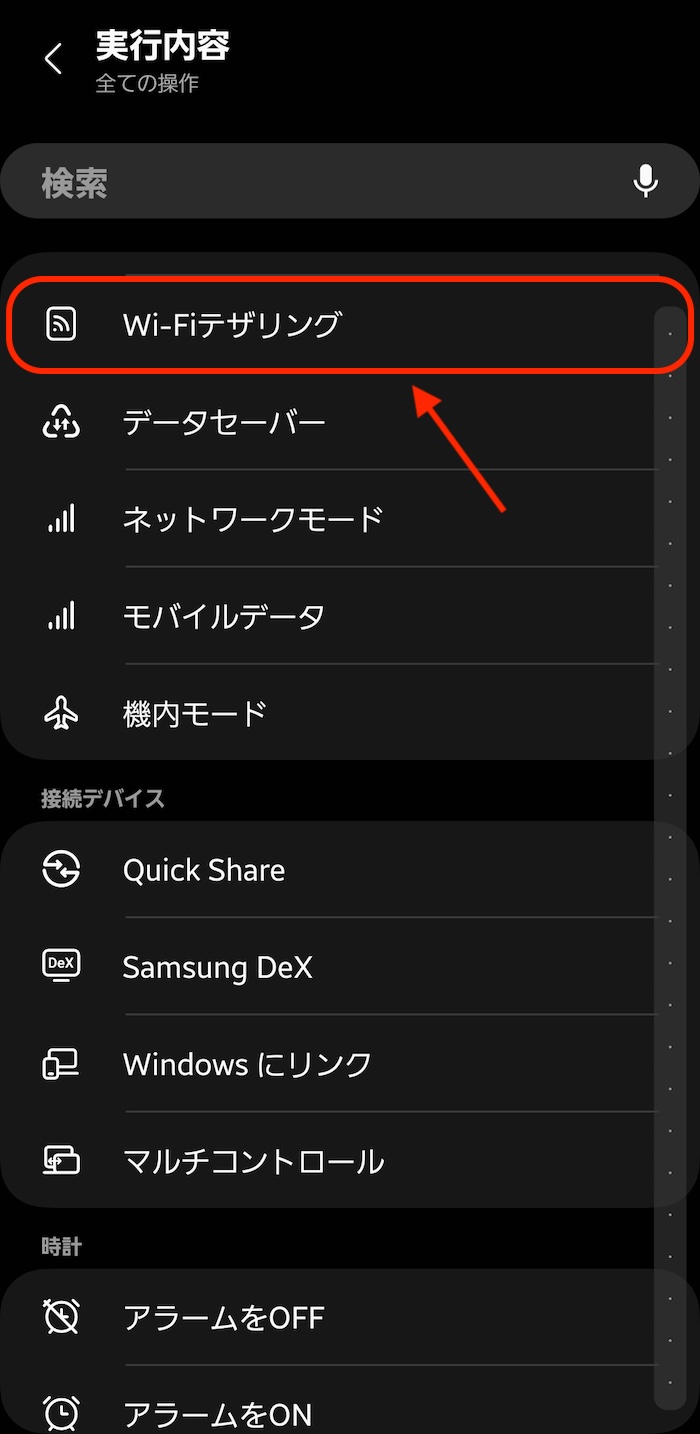Tap the 検索 search field
The width and height of the screenshot is (700, 1434).
click(x=349, y=181)
